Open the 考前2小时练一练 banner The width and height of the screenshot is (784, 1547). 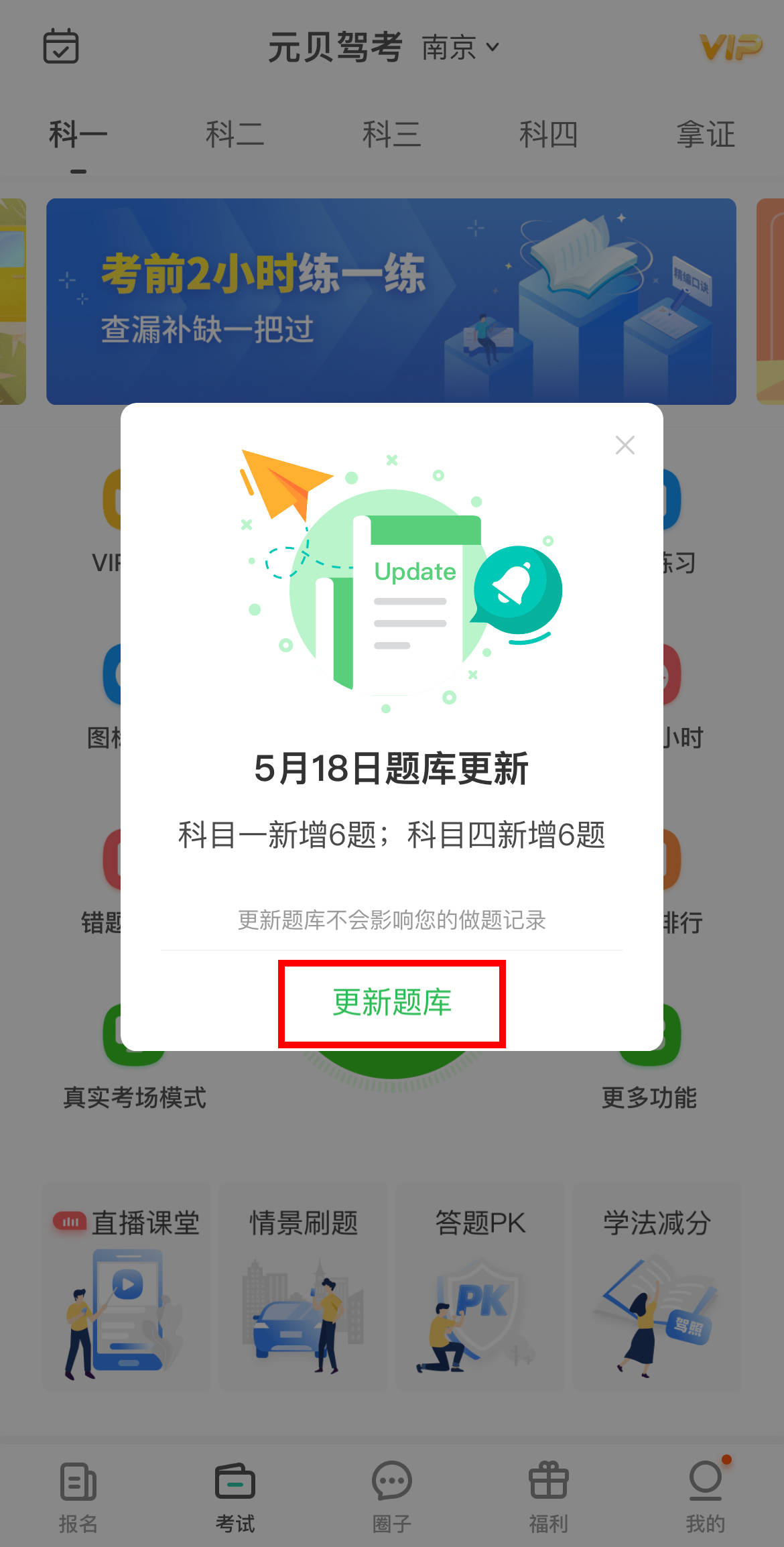click(391, 301)
